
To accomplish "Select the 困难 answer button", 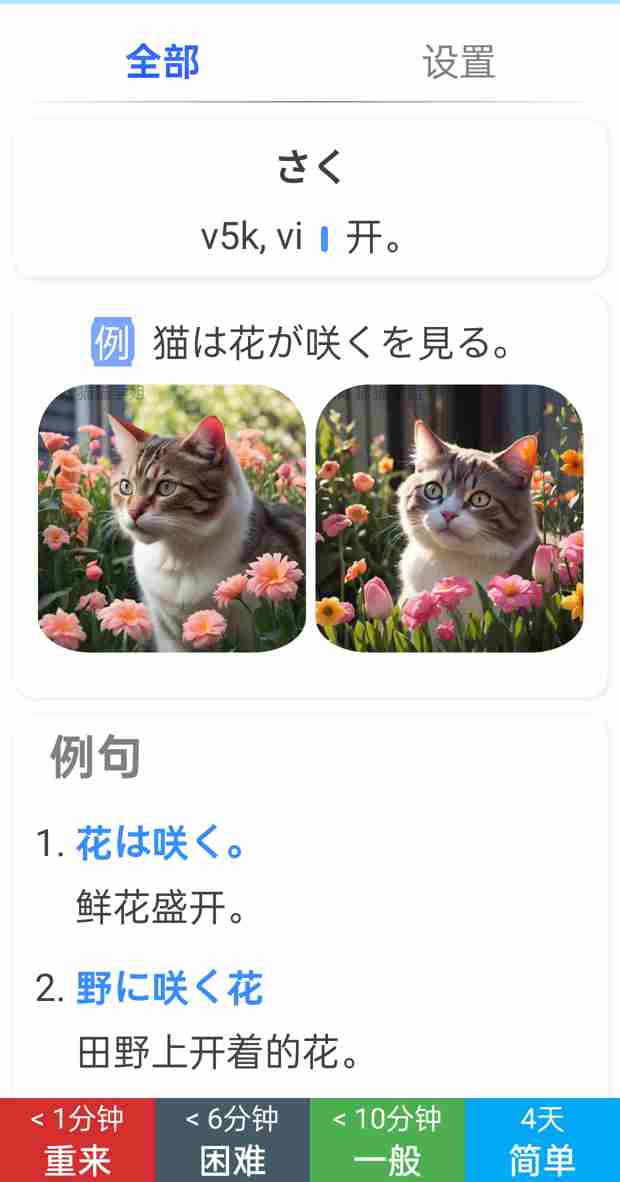I will [232, 1140].
